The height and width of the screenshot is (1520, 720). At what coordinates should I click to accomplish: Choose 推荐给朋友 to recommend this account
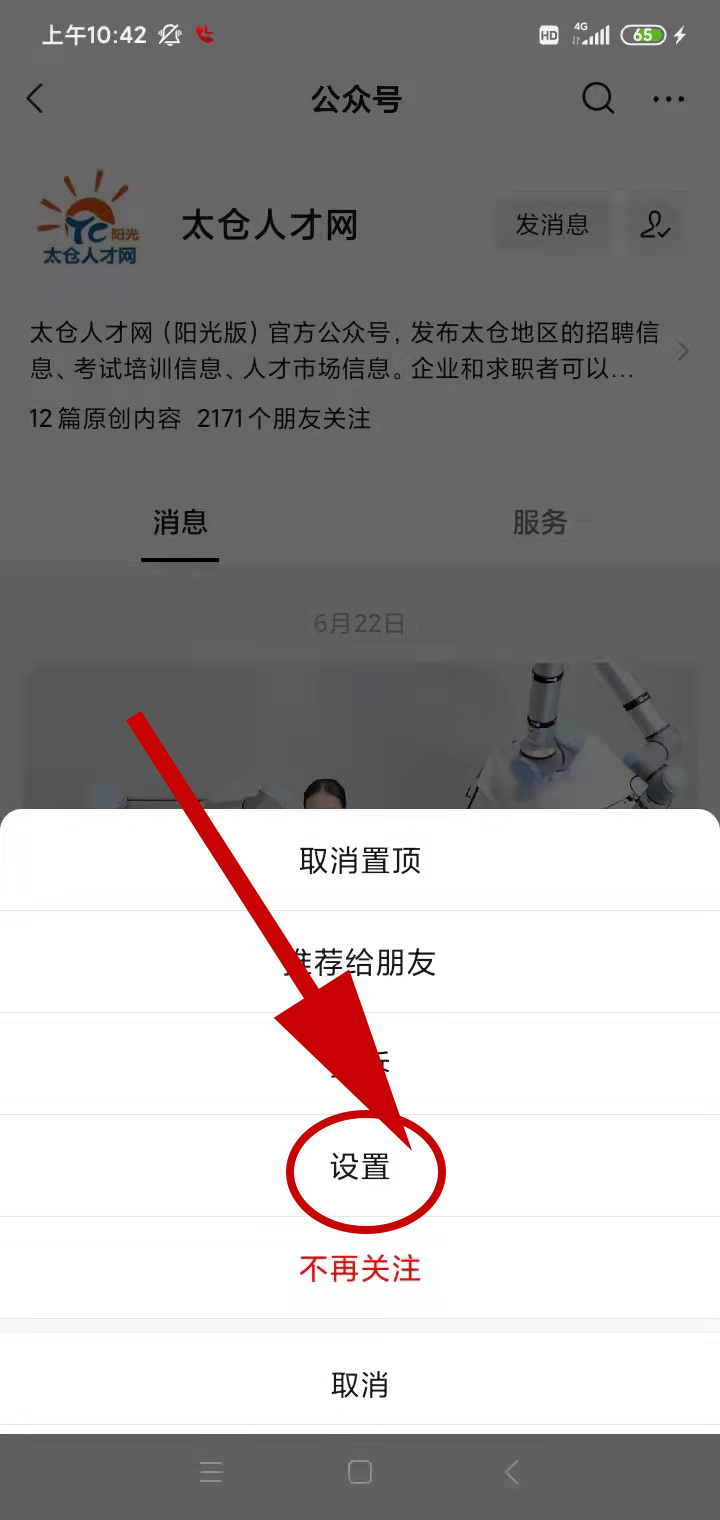360,963
